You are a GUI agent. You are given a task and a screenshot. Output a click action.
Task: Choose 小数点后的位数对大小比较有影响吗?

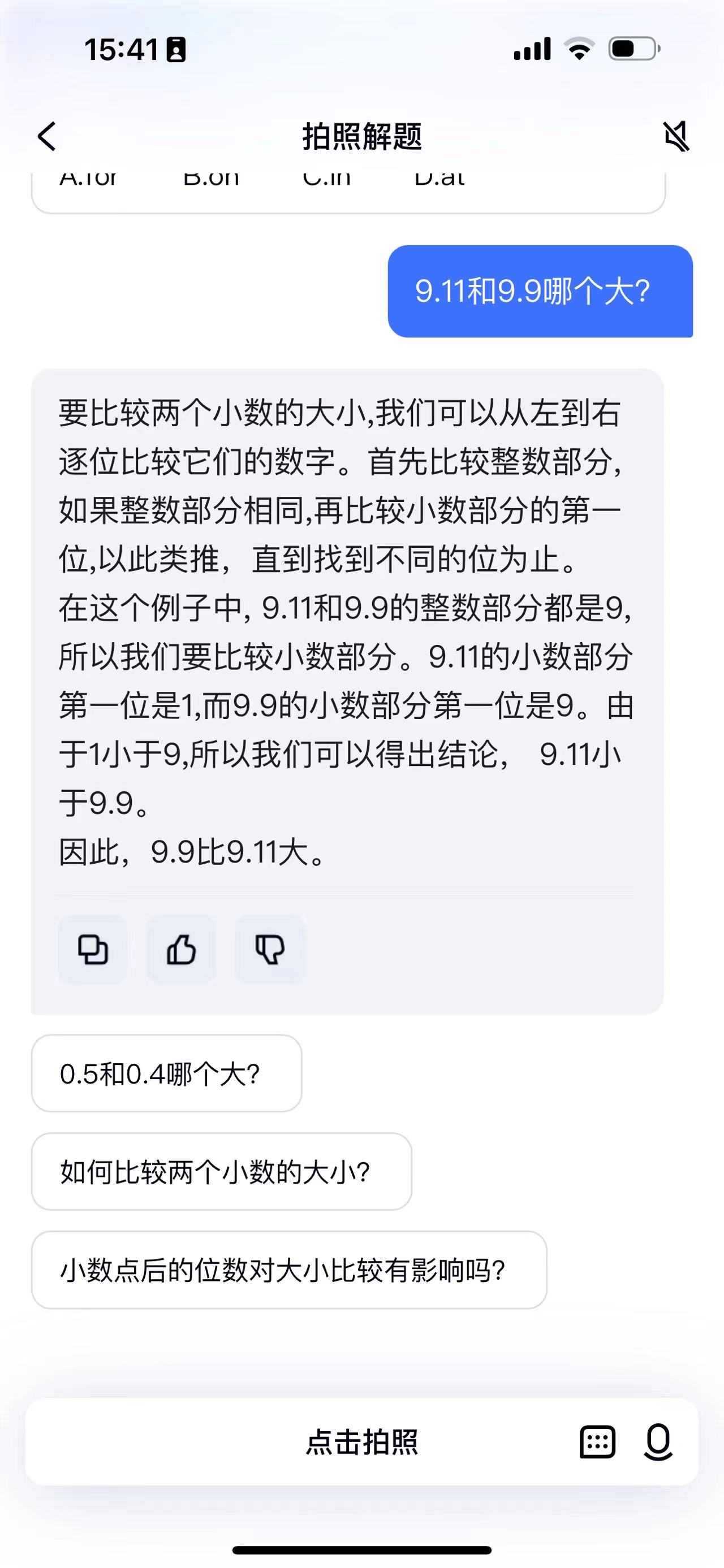pyautogui.click(x=288, y=1270)
